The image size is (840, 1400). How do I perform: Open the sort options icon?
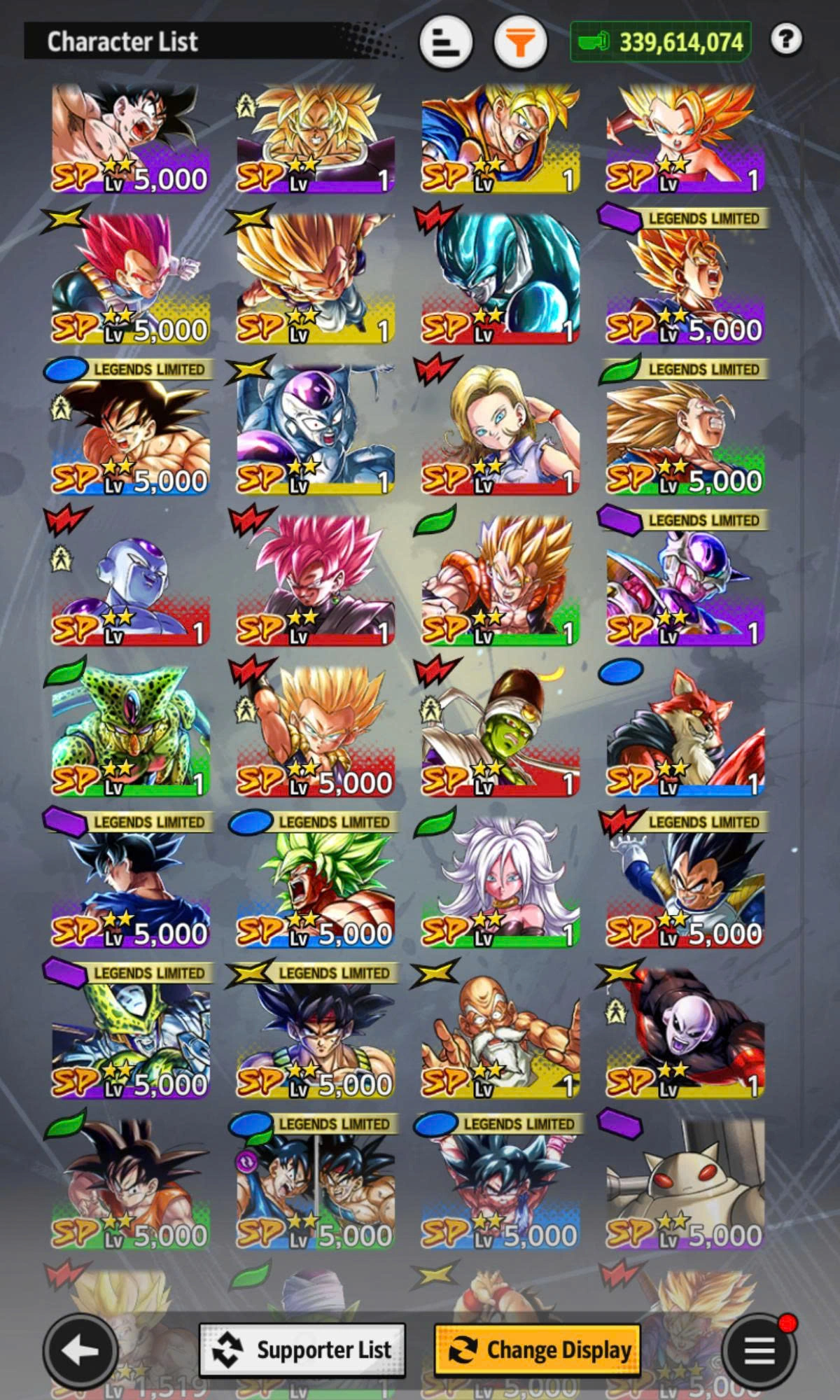[446, 43]
